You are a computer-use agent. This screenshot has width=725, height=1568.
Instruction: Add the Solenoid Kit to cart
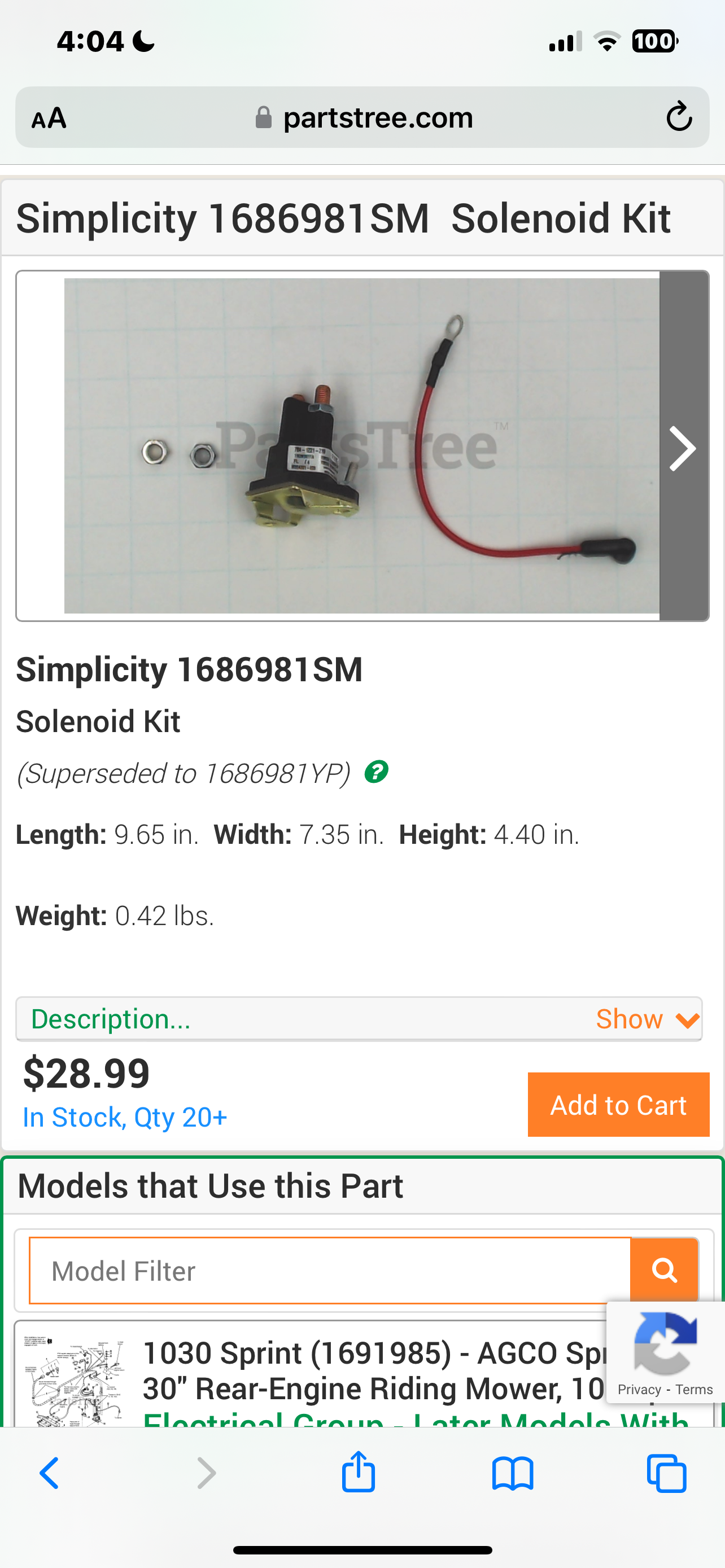[x=618, y=1104]
